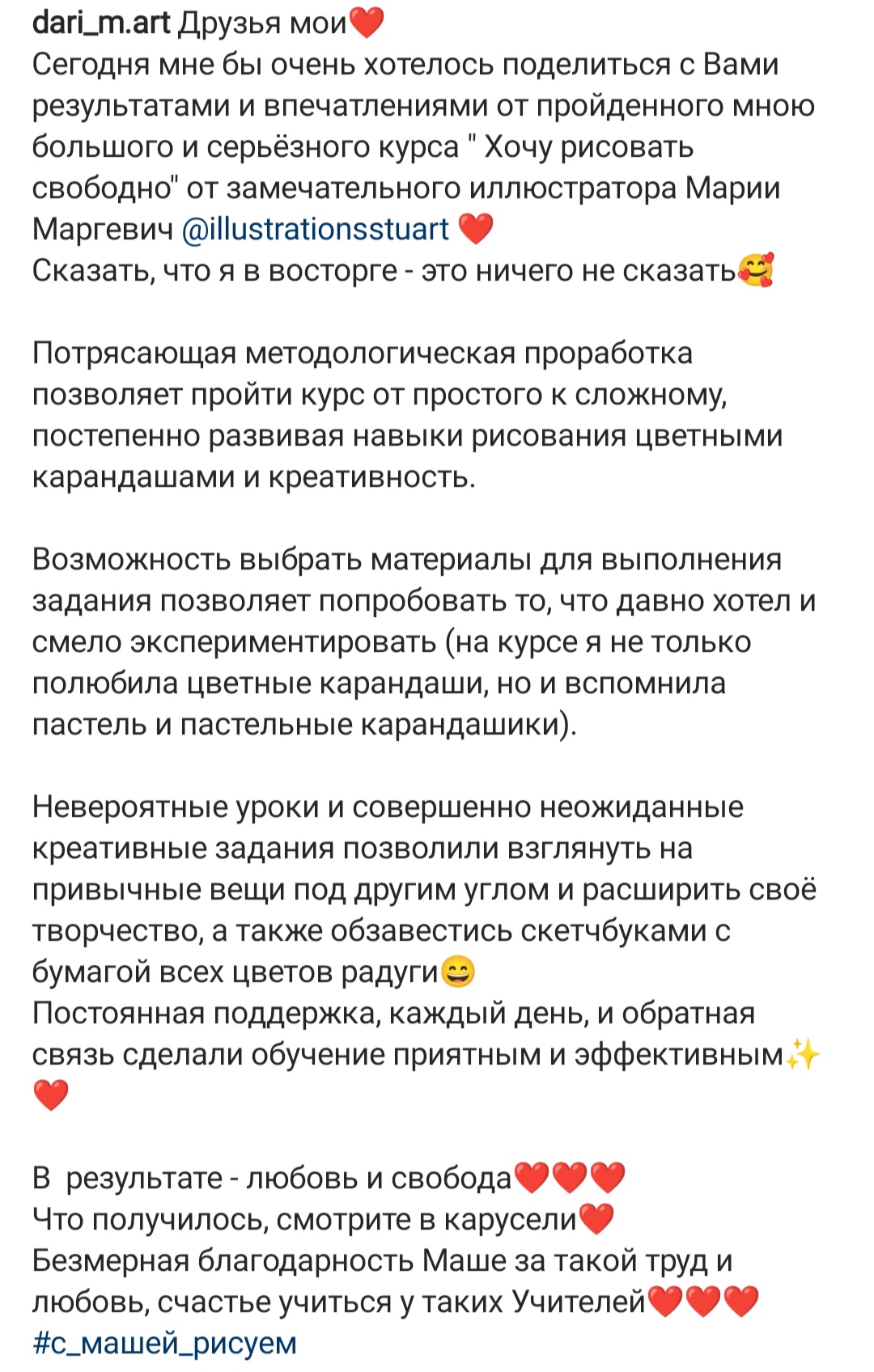Open the dari_m.art profile username
This screenshot has width=874, height=1372.
pos(100,23)
